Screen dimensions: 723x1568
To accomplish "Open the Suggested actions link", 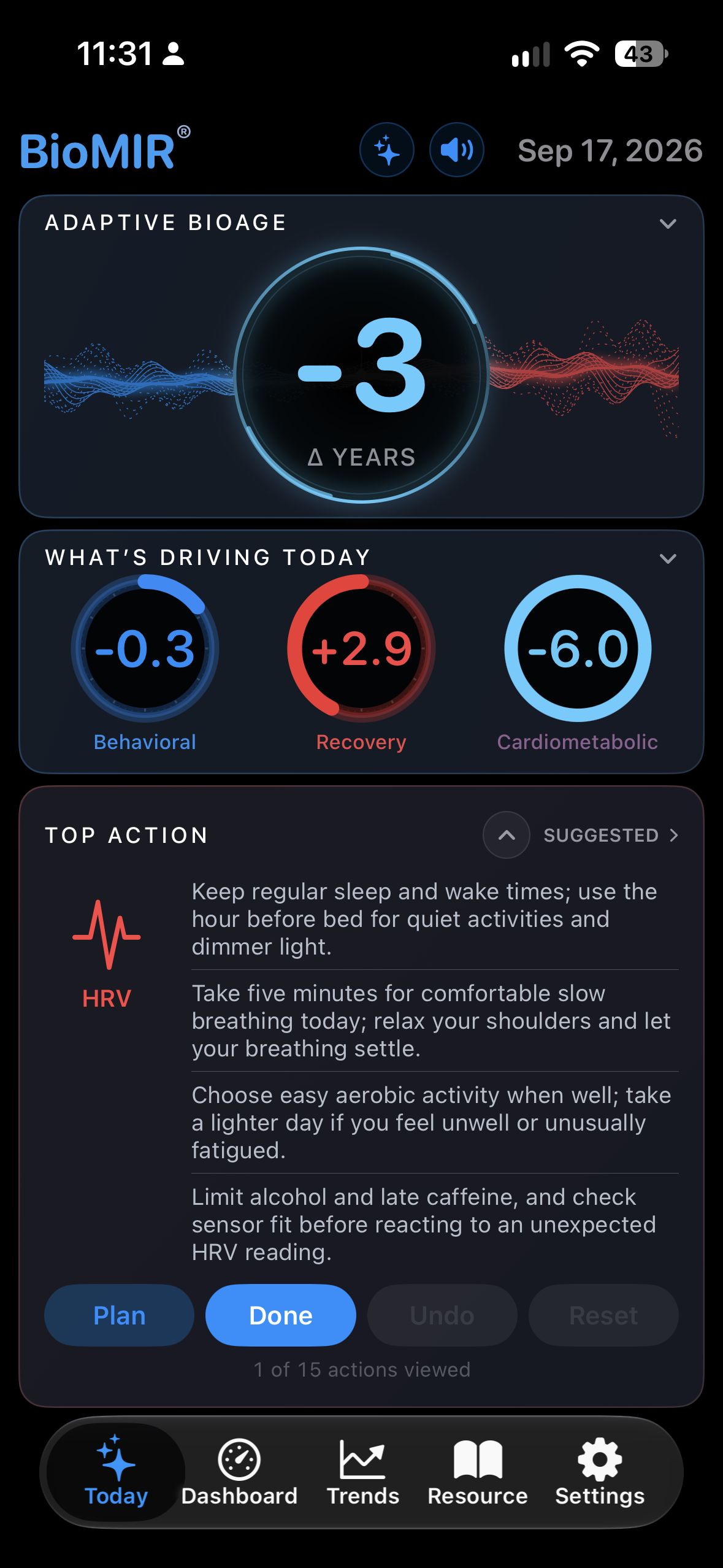I will (x=611, y=836).
